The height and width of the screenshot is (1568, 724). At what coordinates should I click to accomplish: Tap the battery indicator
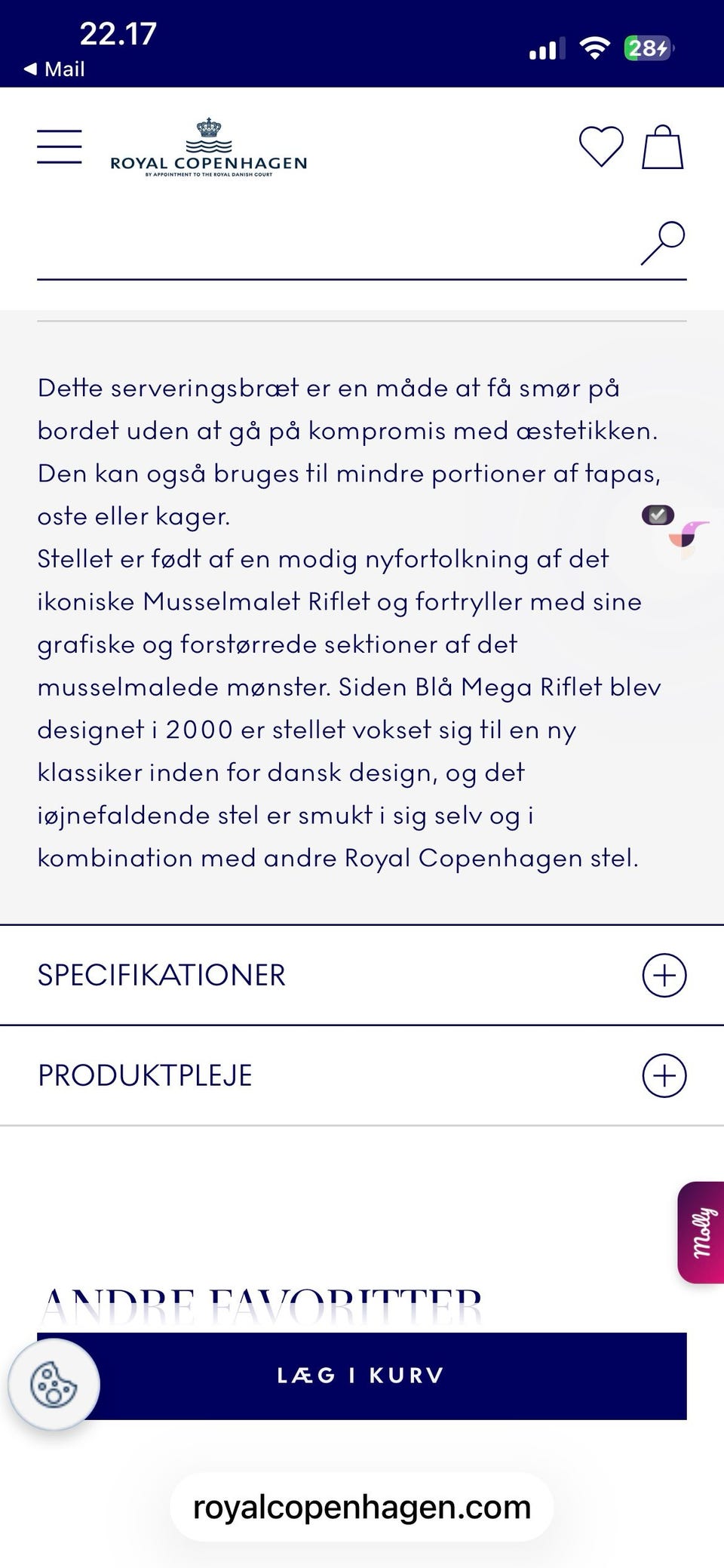[647, 47]
